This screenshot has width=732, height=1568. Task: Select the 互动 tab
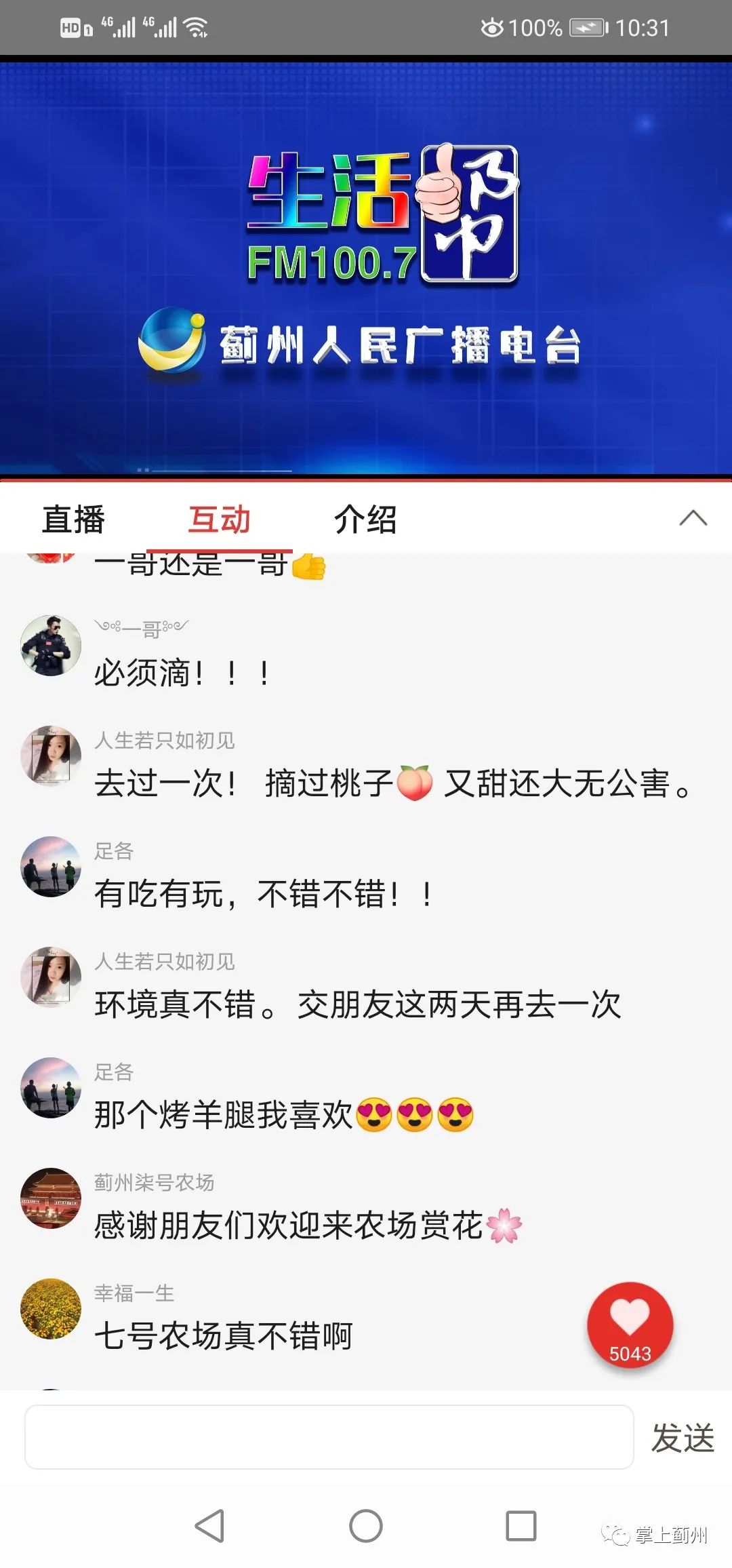coord(219,520)
